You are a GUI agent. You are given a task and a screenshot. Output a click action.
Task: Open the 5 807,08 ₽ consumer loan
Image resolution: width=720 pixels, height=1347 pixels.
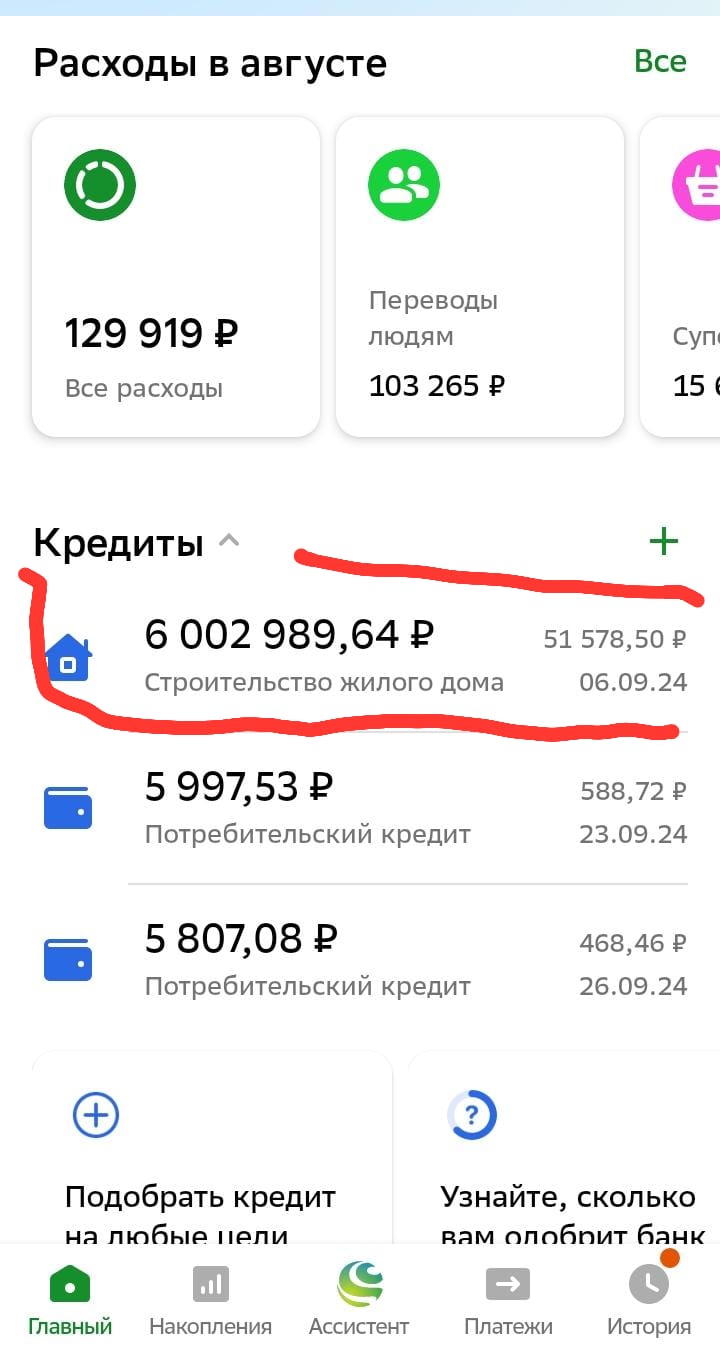coord(360,960)
